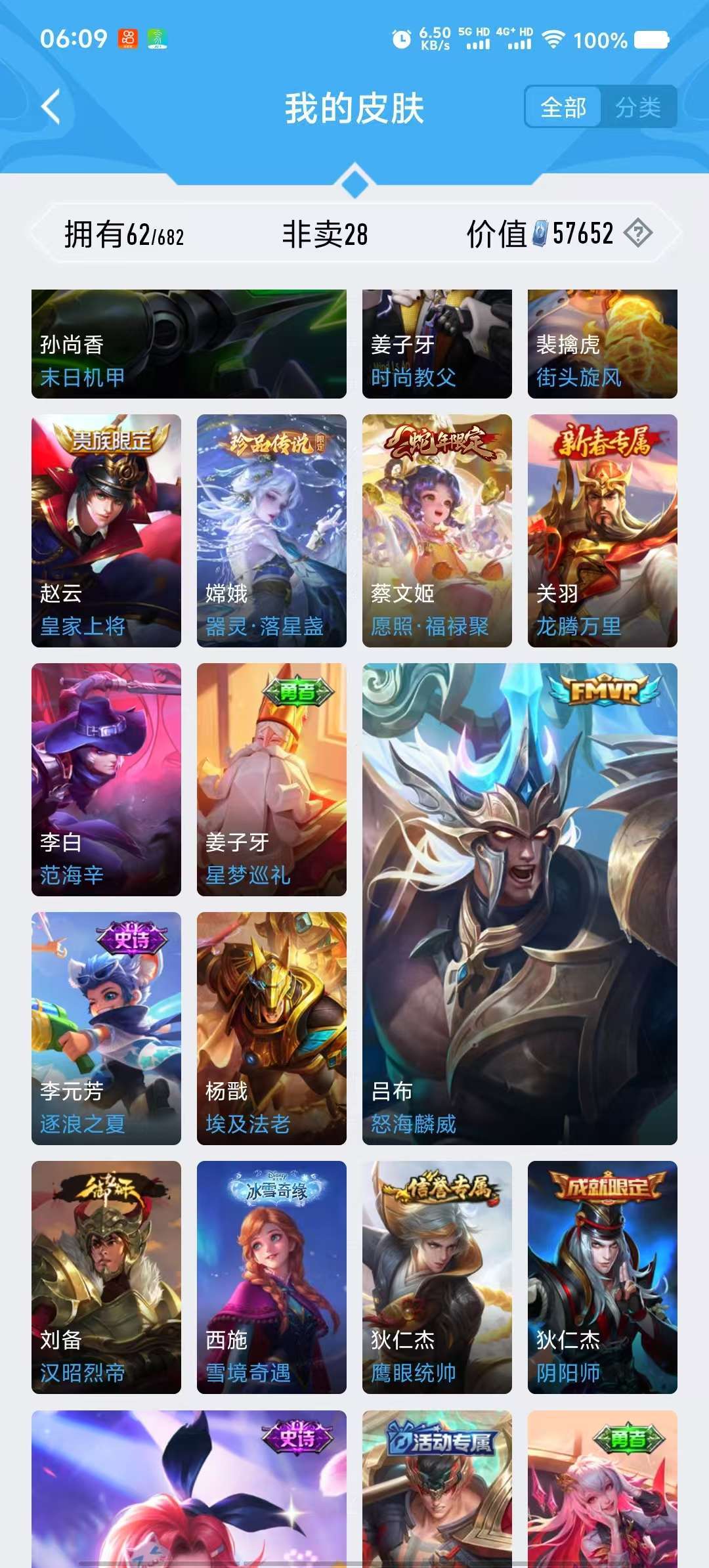Image resolution: width=709 pixels, height=1568 pixels.
Task: Open 姜子牙 时尚教父 skin card
Action: pyautogui.click(x=437, y=344)
